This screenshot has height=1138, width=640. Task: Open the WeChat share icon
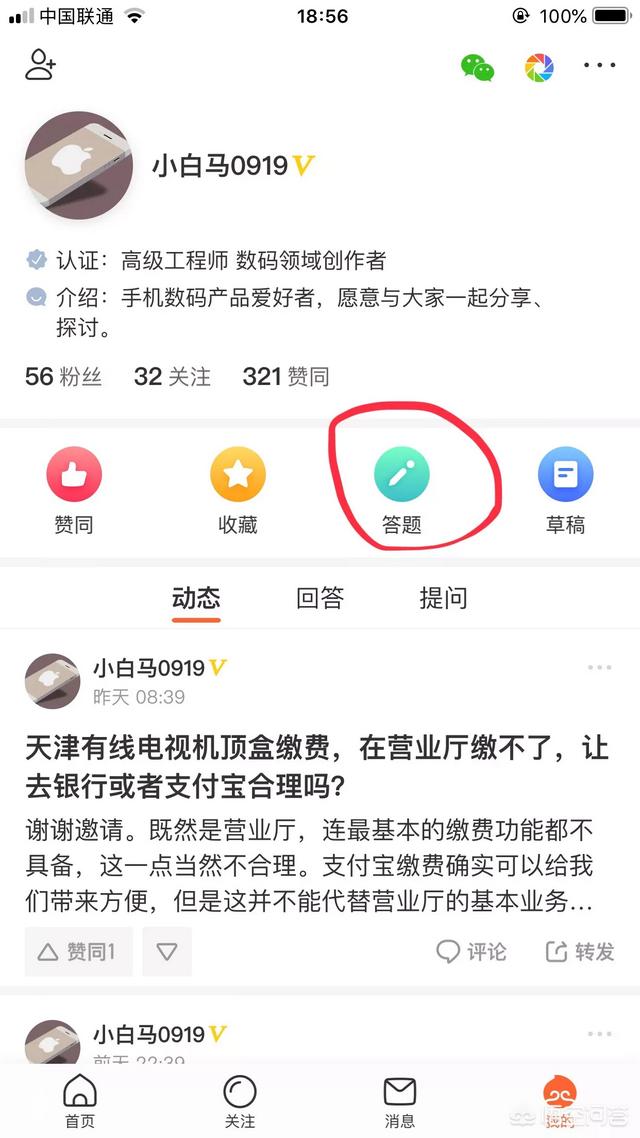pos(478,67)
